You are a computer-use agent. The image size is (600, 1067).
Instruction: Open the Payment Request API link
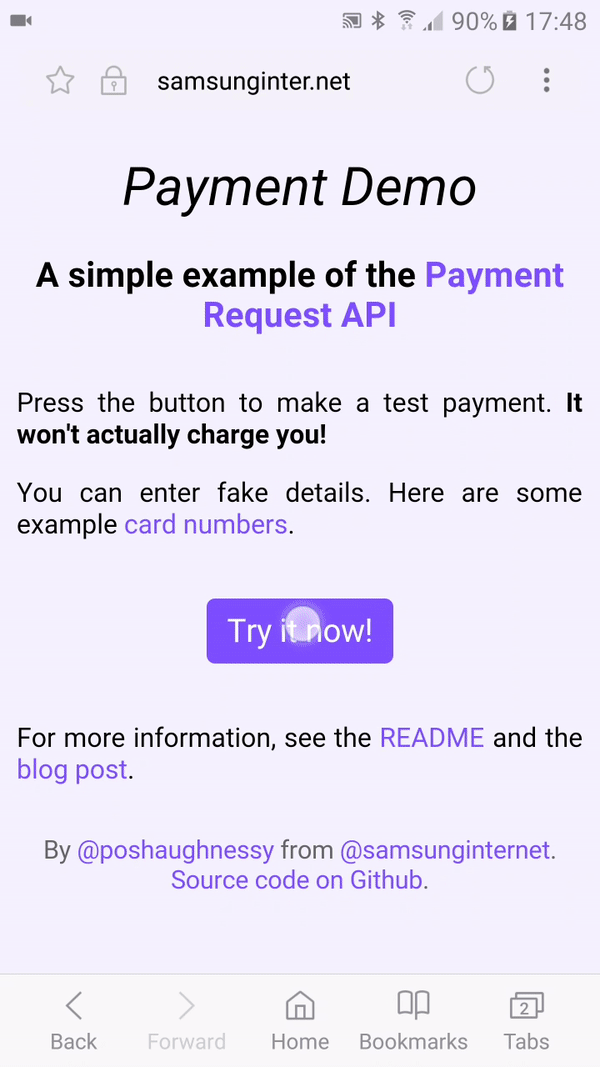(x=384, y=295)
